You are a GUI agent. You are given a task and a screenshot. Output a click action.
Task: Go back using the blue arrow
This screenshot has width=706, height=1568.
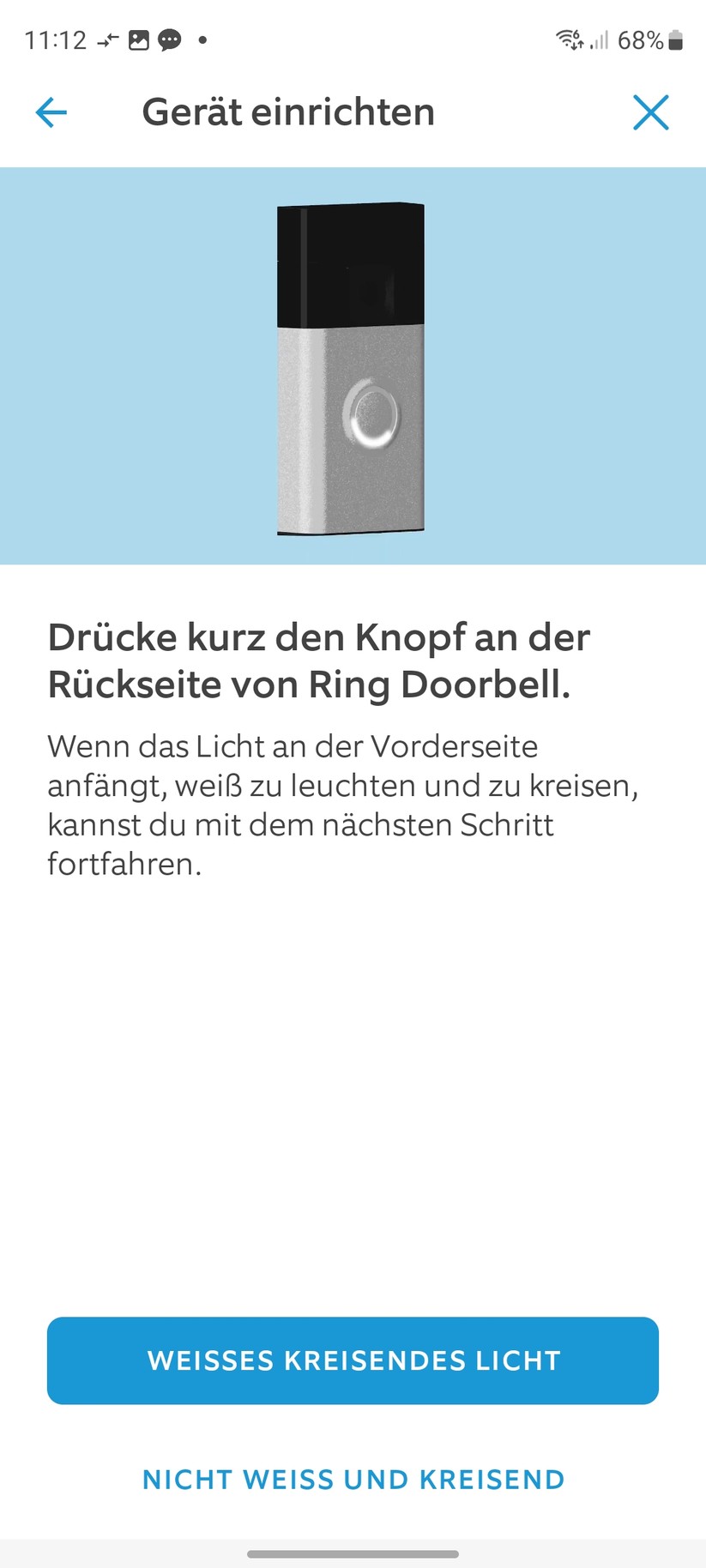coord(51,112)
